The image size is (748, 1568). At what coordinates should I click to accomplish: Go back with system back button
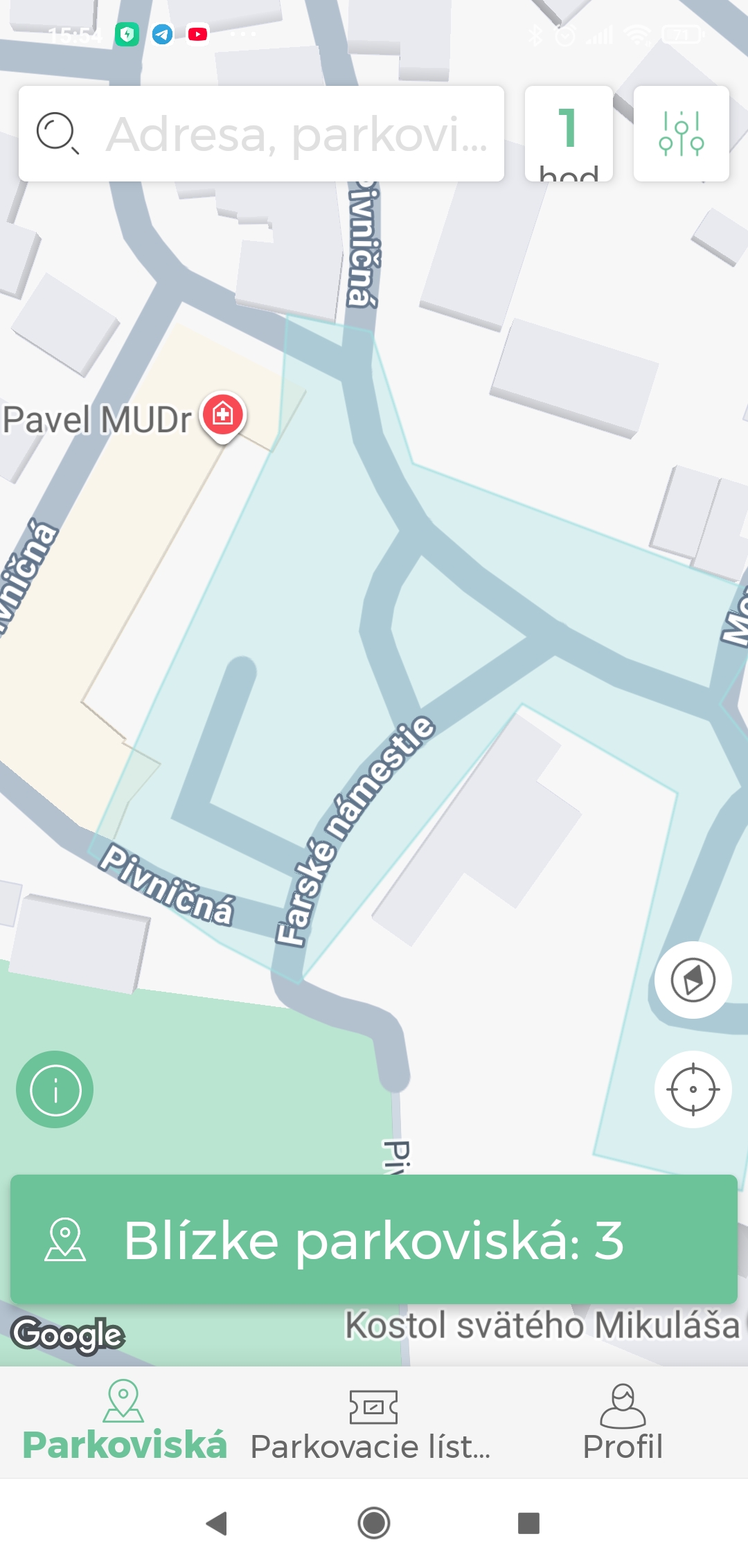(x=217, y=1523)
